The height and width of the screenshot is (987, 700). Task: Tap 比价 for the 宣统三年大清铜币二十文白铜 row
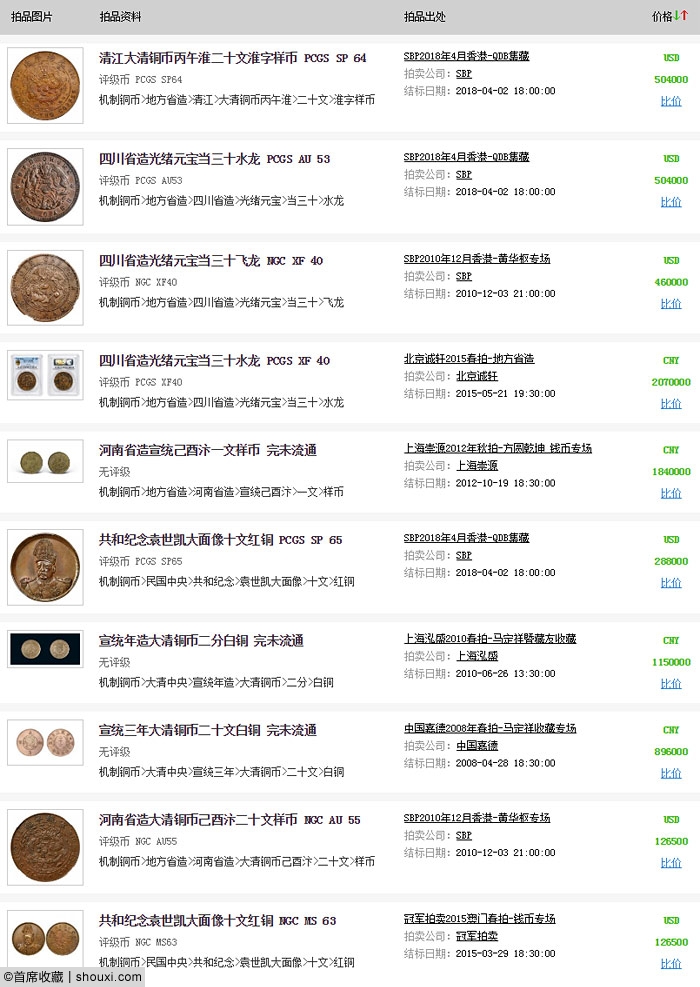click(x=671, y=773)
